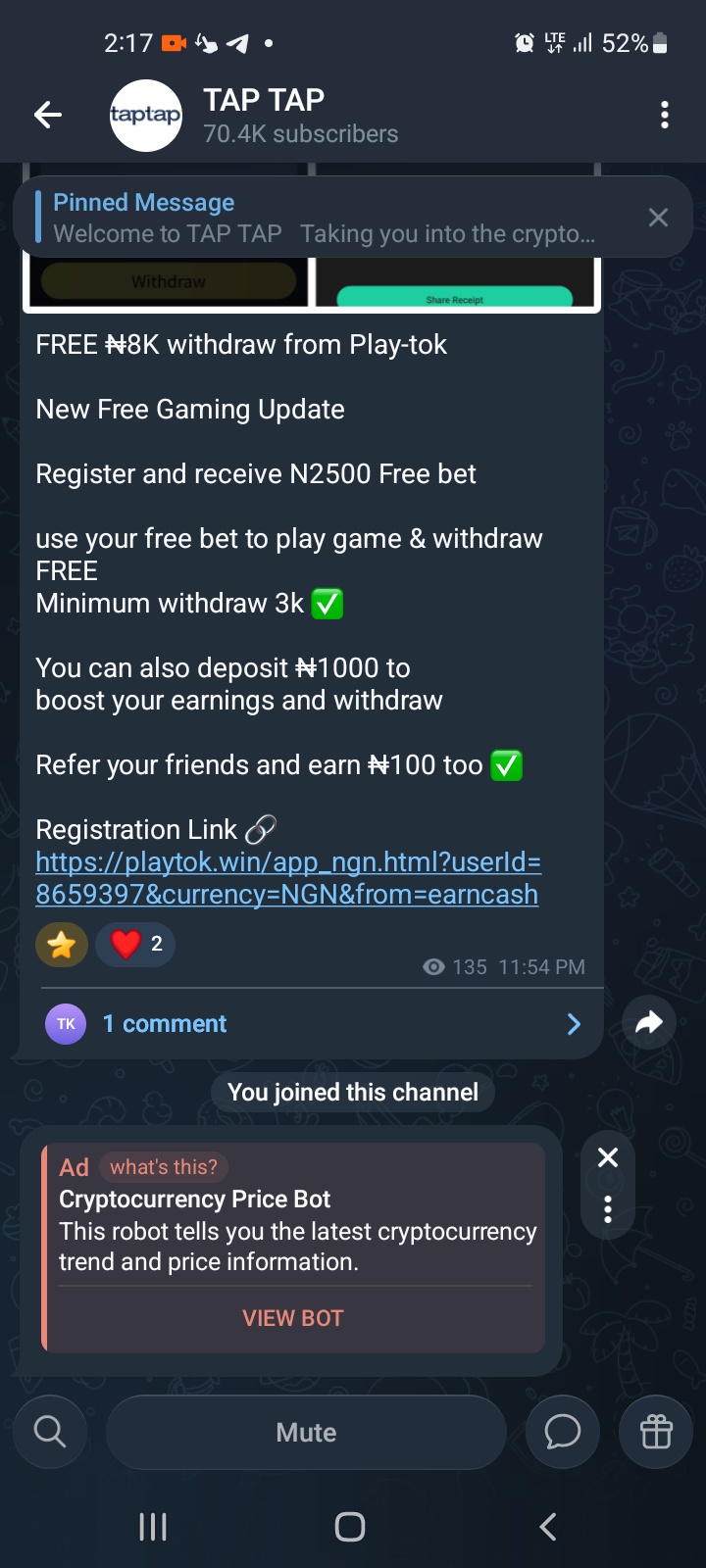Open VIEW BOT for Cryptocurrency Price Bot
This screenshot has height=1568, width=706.
coord(293,1318)
